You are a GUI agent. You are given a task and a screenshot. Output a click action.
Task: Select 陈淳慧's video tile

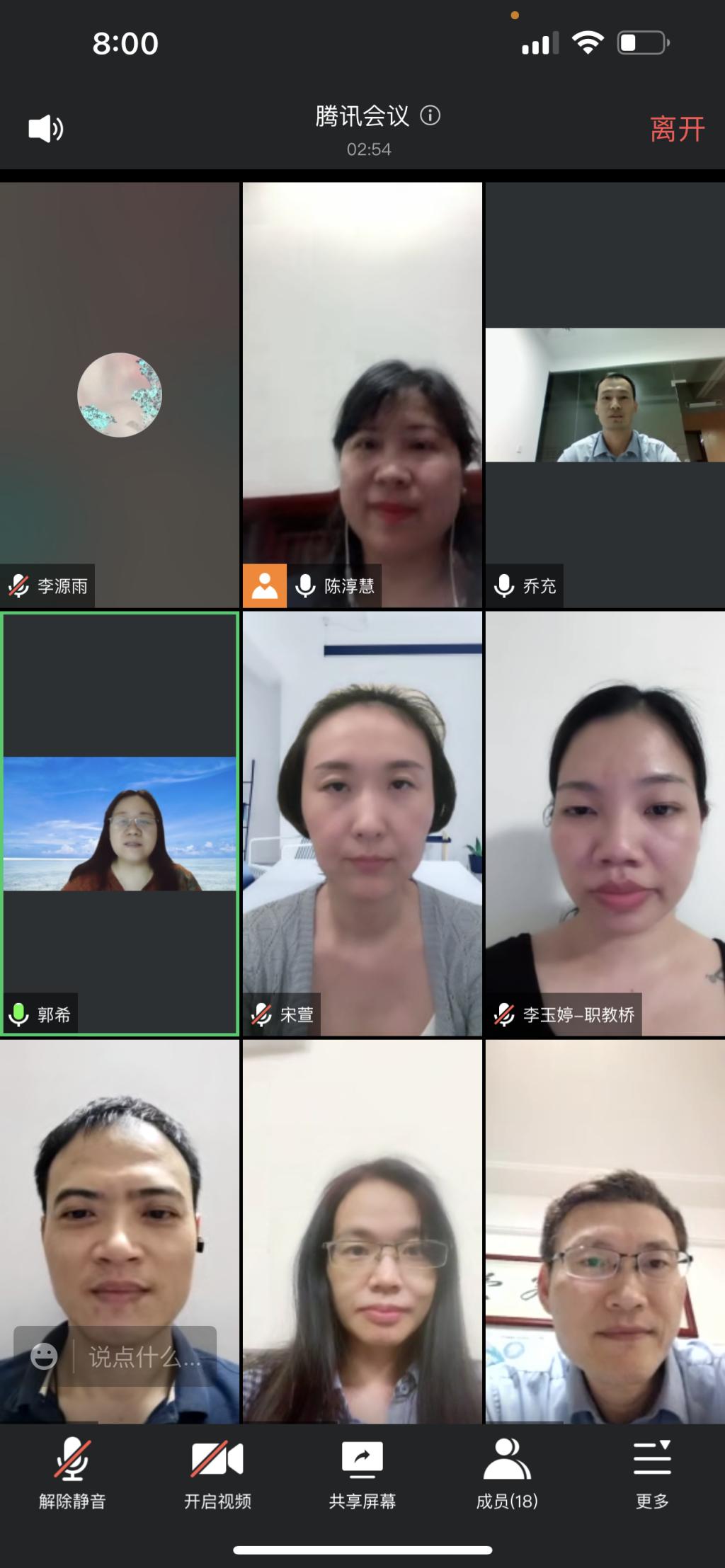coord(362,394)
